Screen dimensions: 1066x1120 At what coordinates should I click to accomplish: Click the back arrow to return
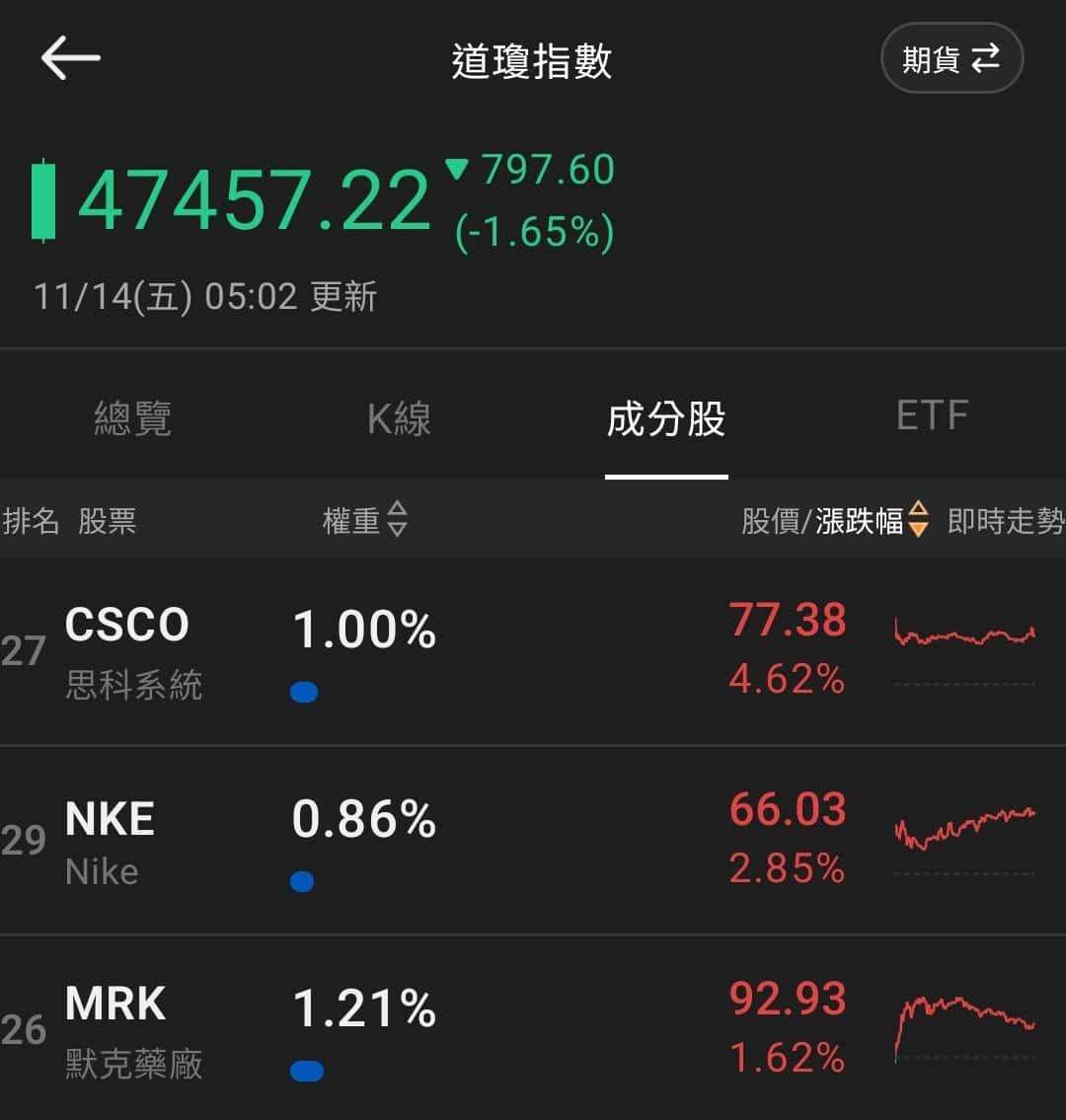coord(69,57)
